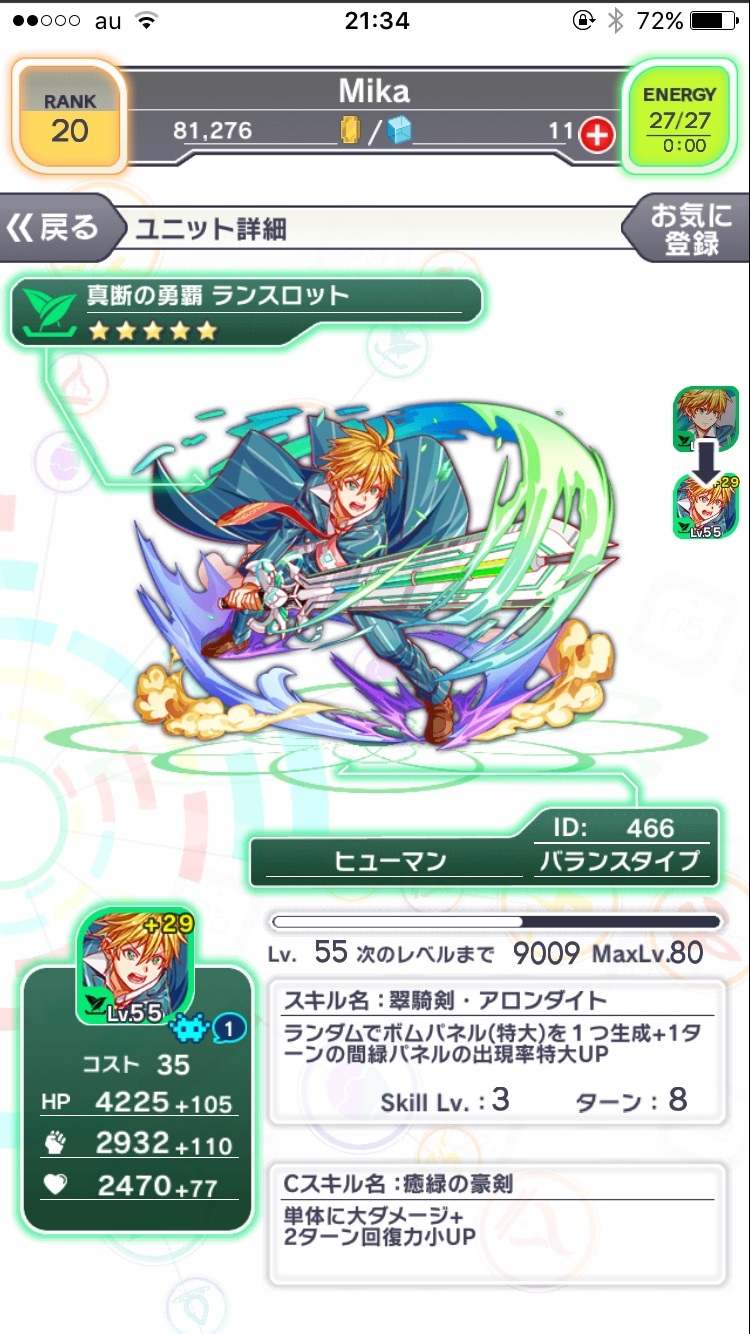750x1334 pixels.
Task: Open the 翠騎剣・アロンダイト skill panel
Action: point(497,1052)
